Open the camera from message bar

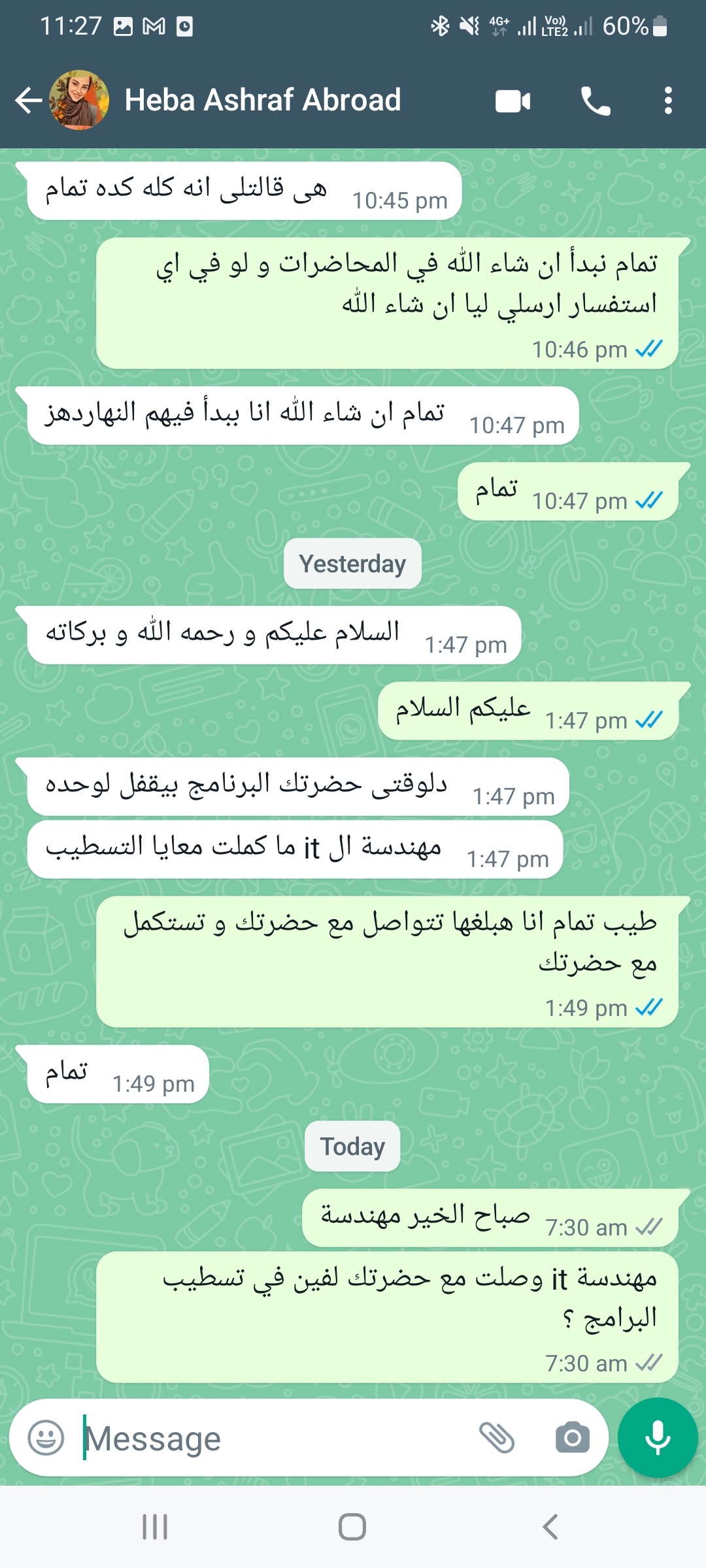point(573,1437)
